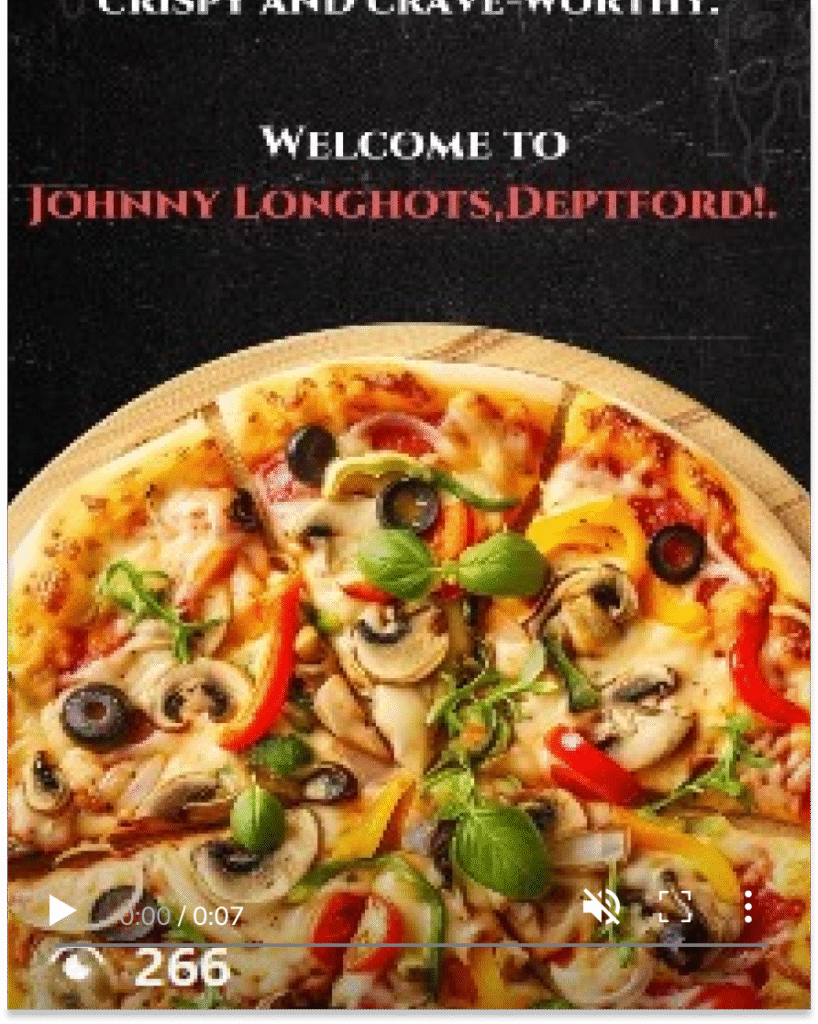The height and width of the screenshot is (1024, 818).
Task: Unmute the video sound
Action: point(601,907)
